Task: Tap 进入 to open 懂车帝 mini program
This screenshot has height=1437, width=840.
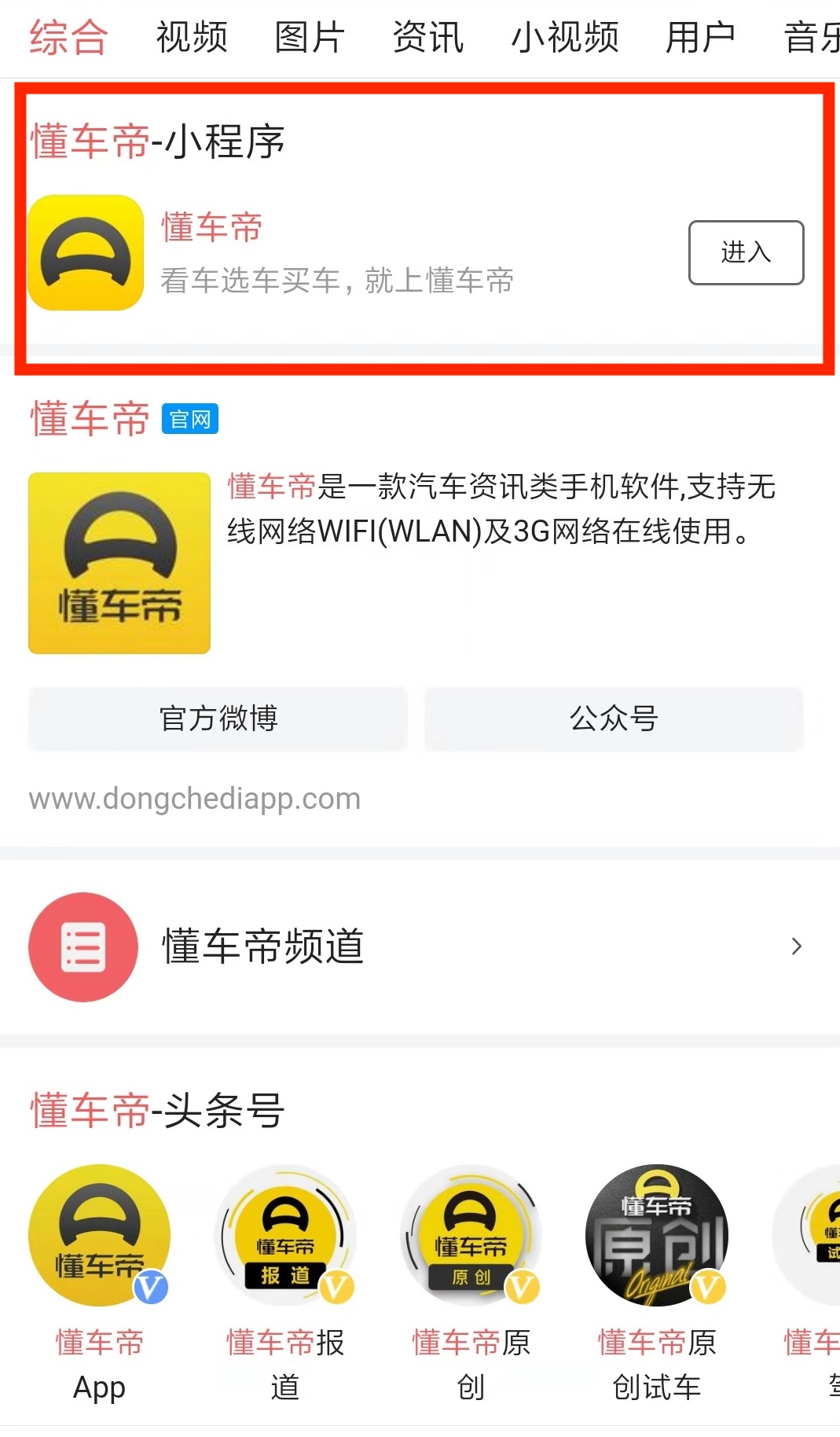Action: pyautogui.click(x=746, y=252)
